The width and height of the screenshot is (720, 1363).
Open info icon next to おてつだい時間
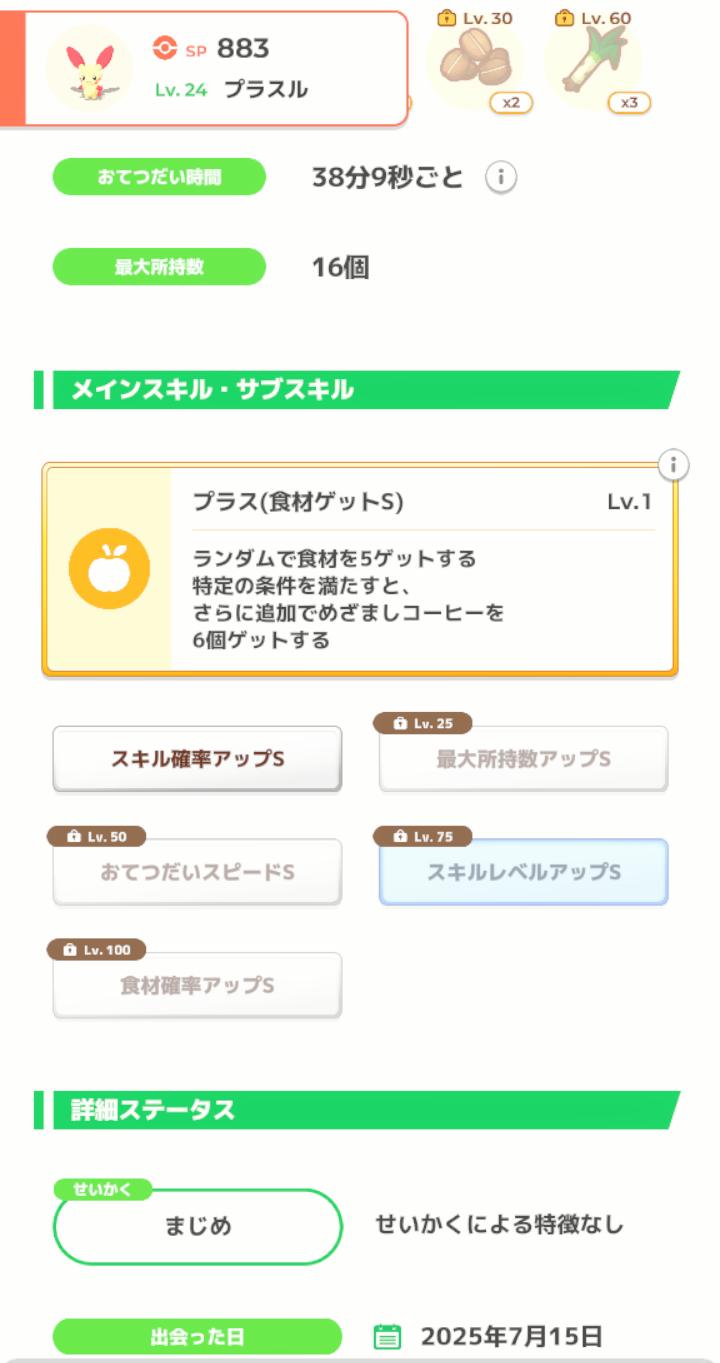click(x=501, y=178)
